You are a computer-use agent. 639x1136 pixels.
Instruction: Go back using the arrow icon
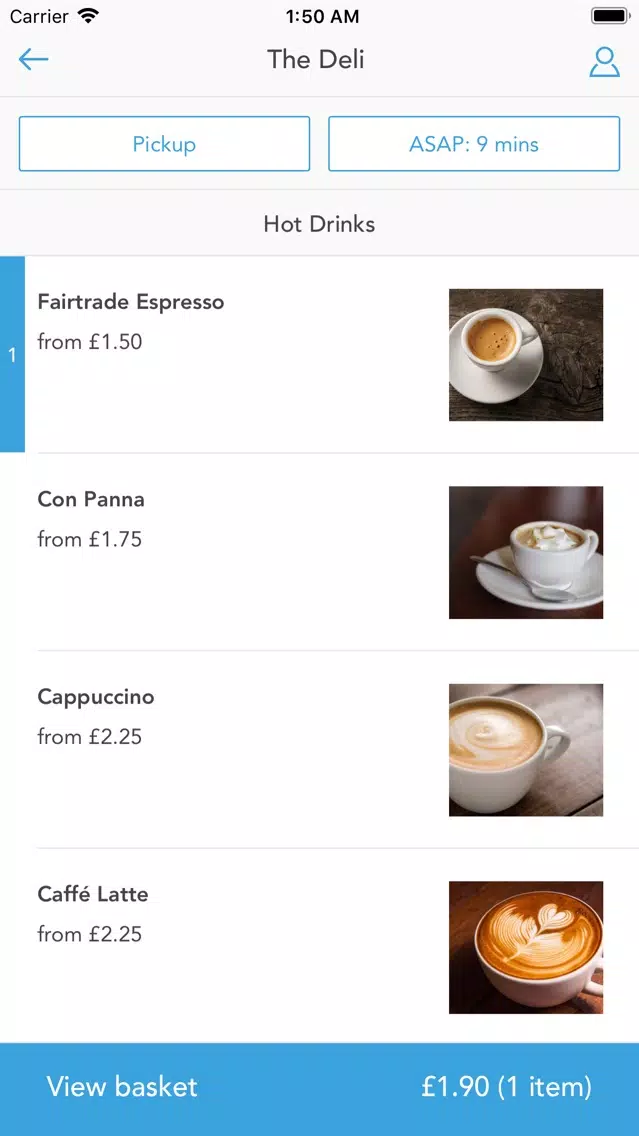click(x=33, y=59)
